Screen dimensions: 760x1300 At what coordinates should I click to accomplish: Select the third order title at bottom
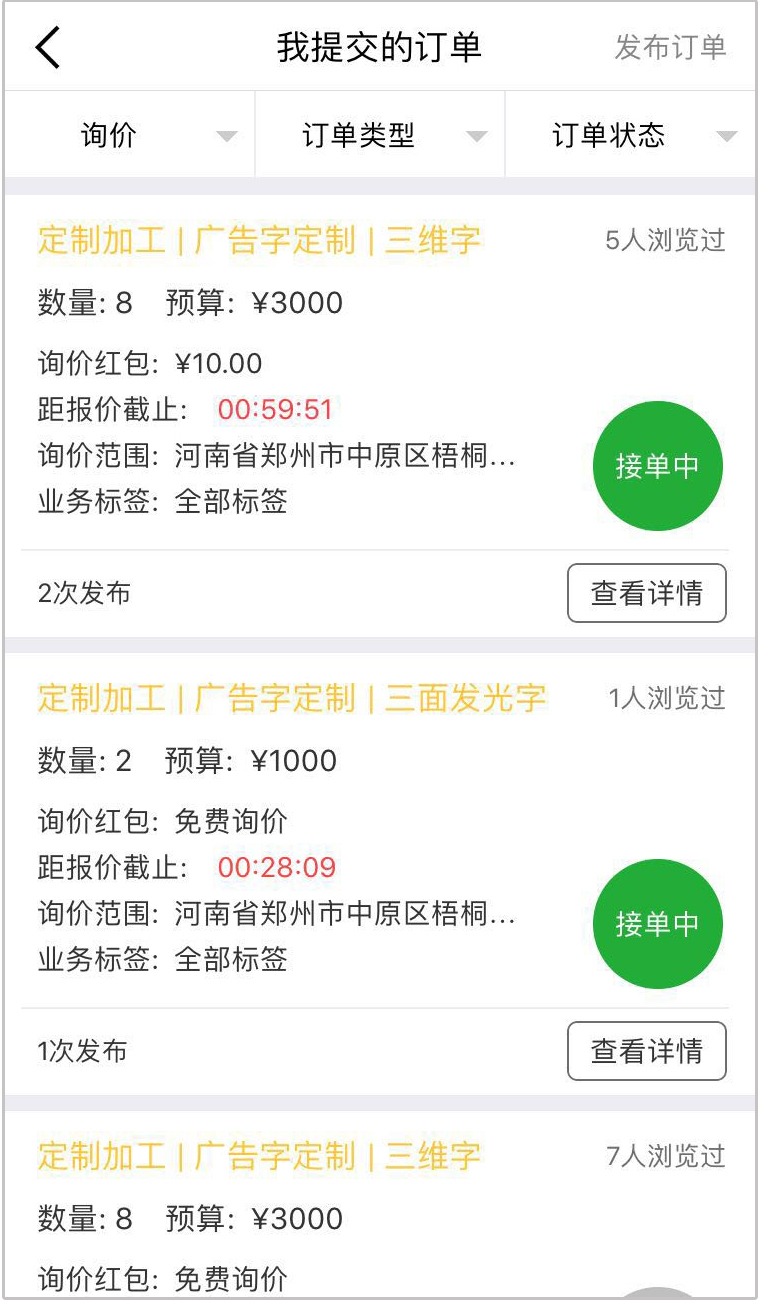(258, 1157)
